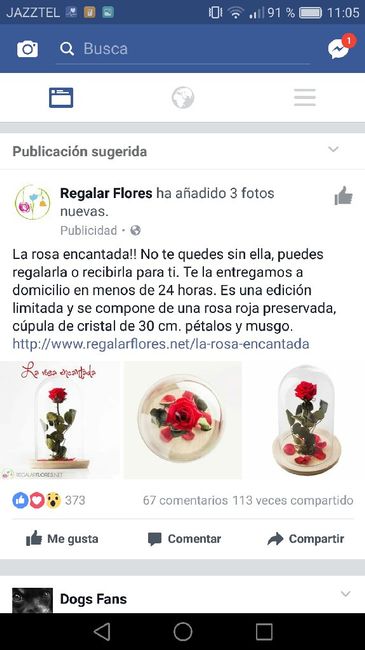Switch to the news feed tab
The image size is (365, 650).
point(61,98)
